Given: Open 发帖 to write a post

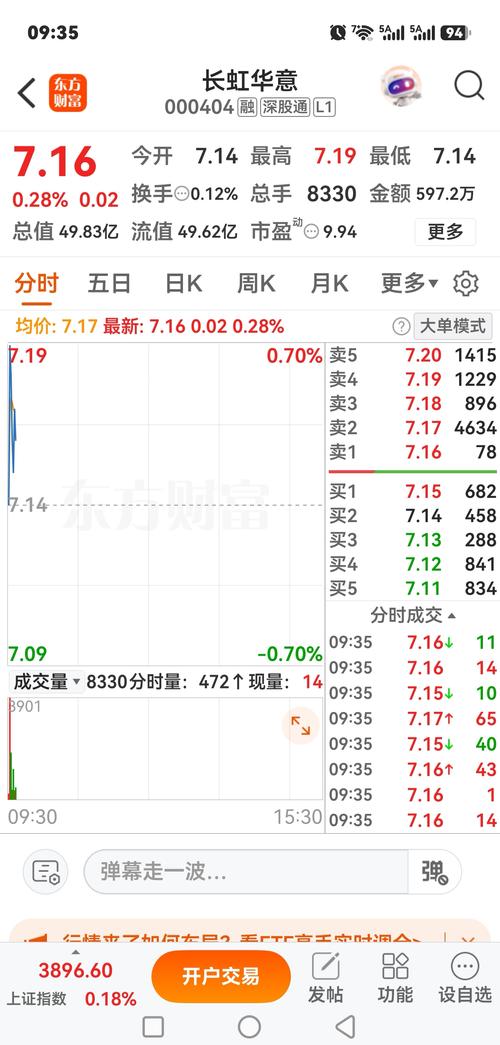Looking at the screenshot, I should (x=325, y=978).
